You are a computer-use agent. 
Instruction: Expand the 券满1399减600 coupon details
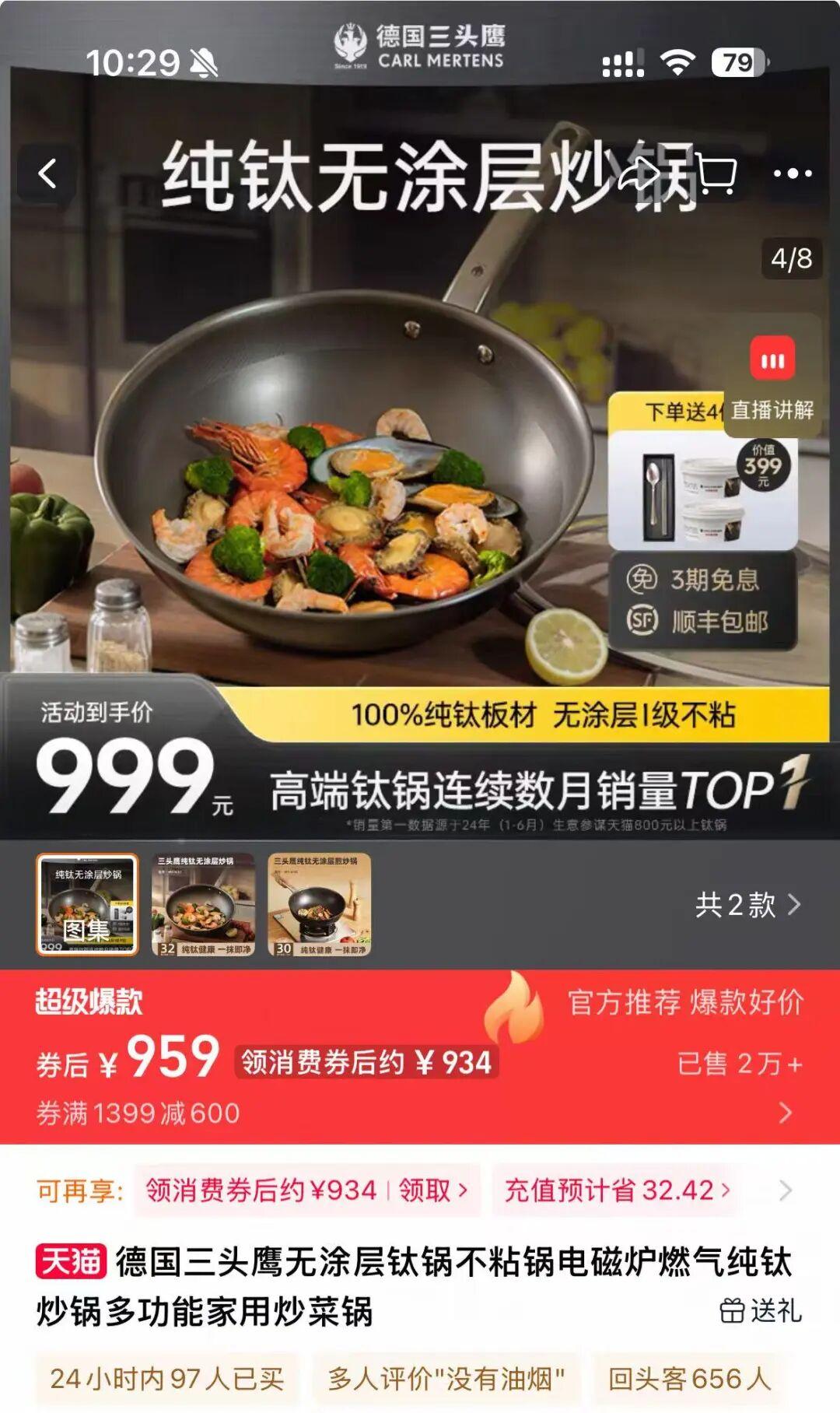click(784, 1113)
